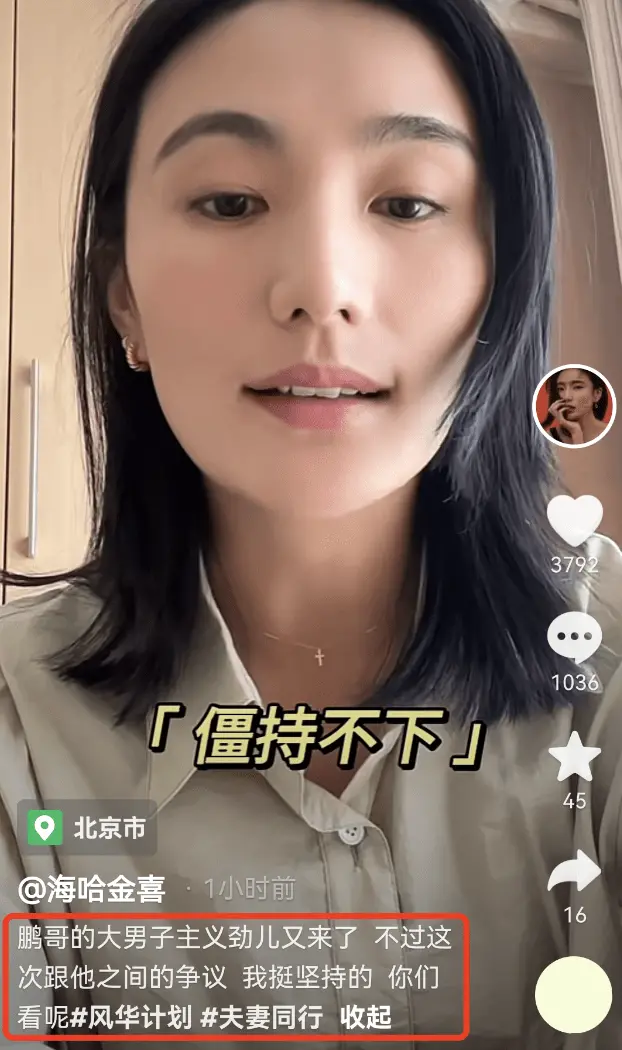This screenshot has width=622, height=1050.
Task: Open the #风华计划 hashtag
Action: pyautogui.click(x=130, y=1018)
